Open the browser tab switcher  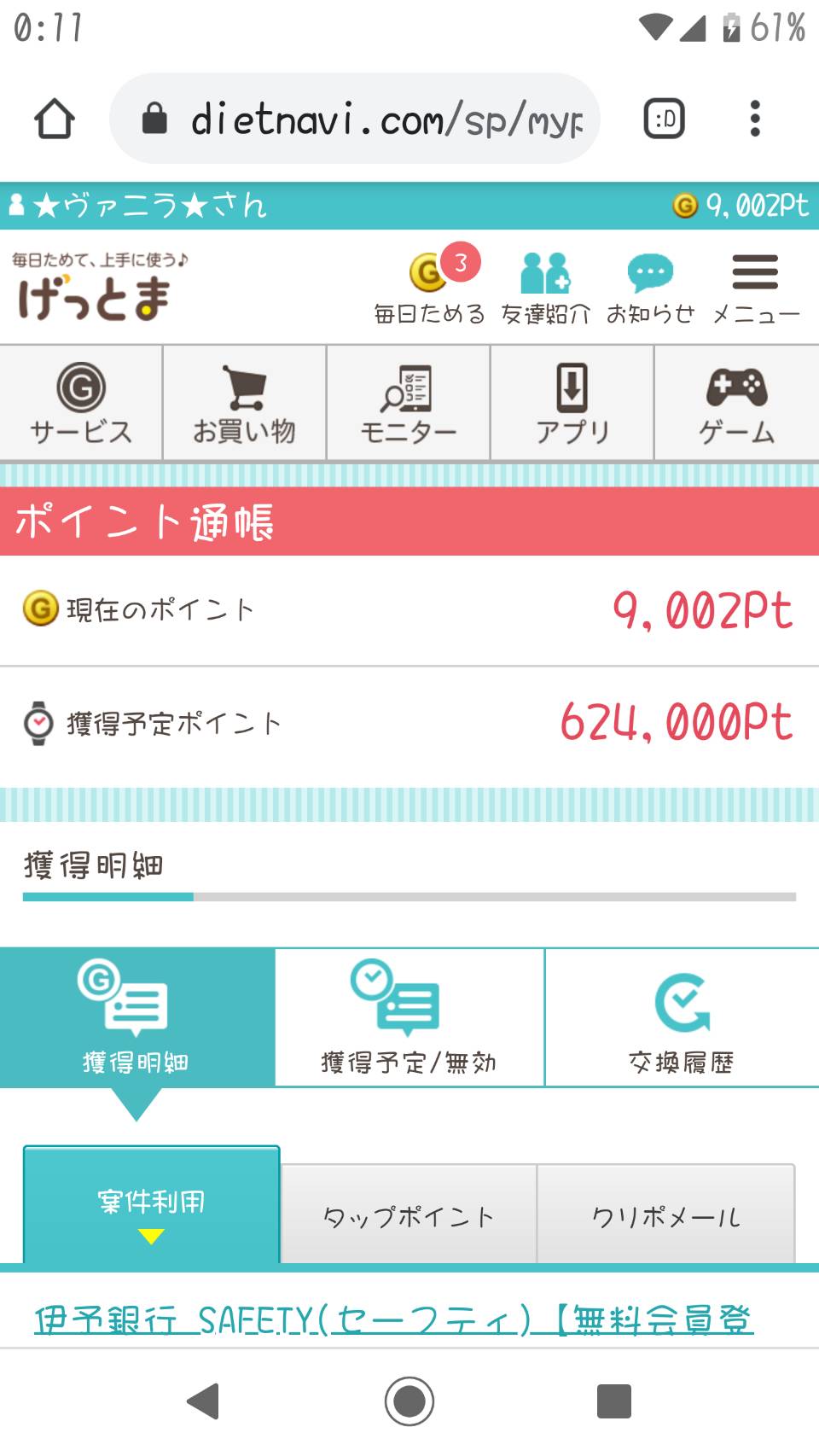point(665,119)
